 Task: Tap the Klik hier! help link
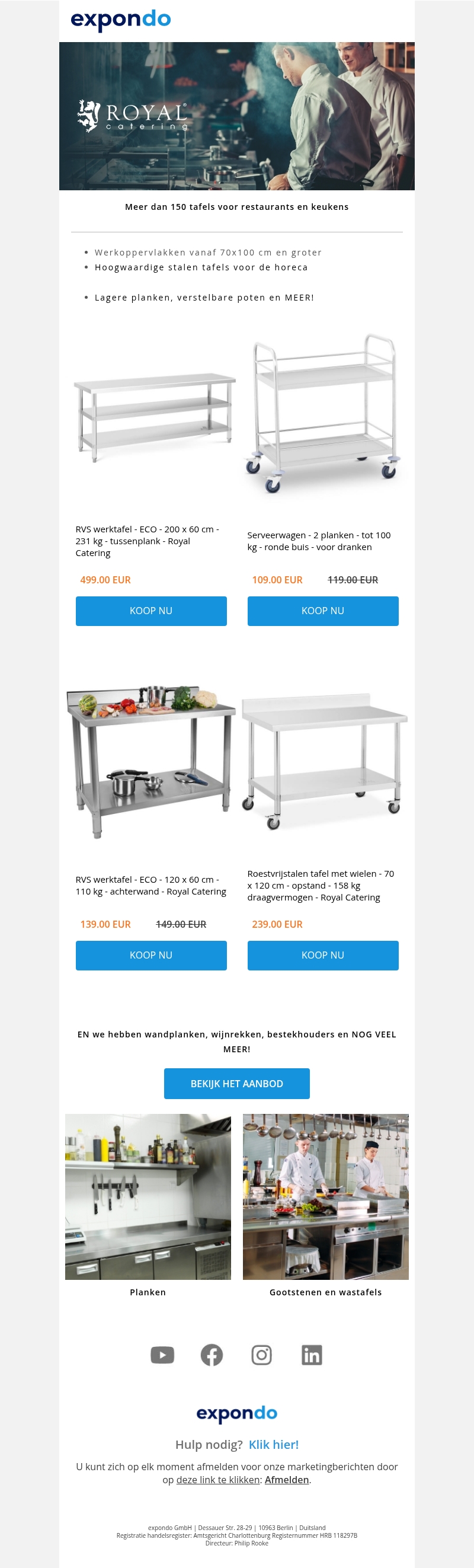click(x=273, y=1445)
